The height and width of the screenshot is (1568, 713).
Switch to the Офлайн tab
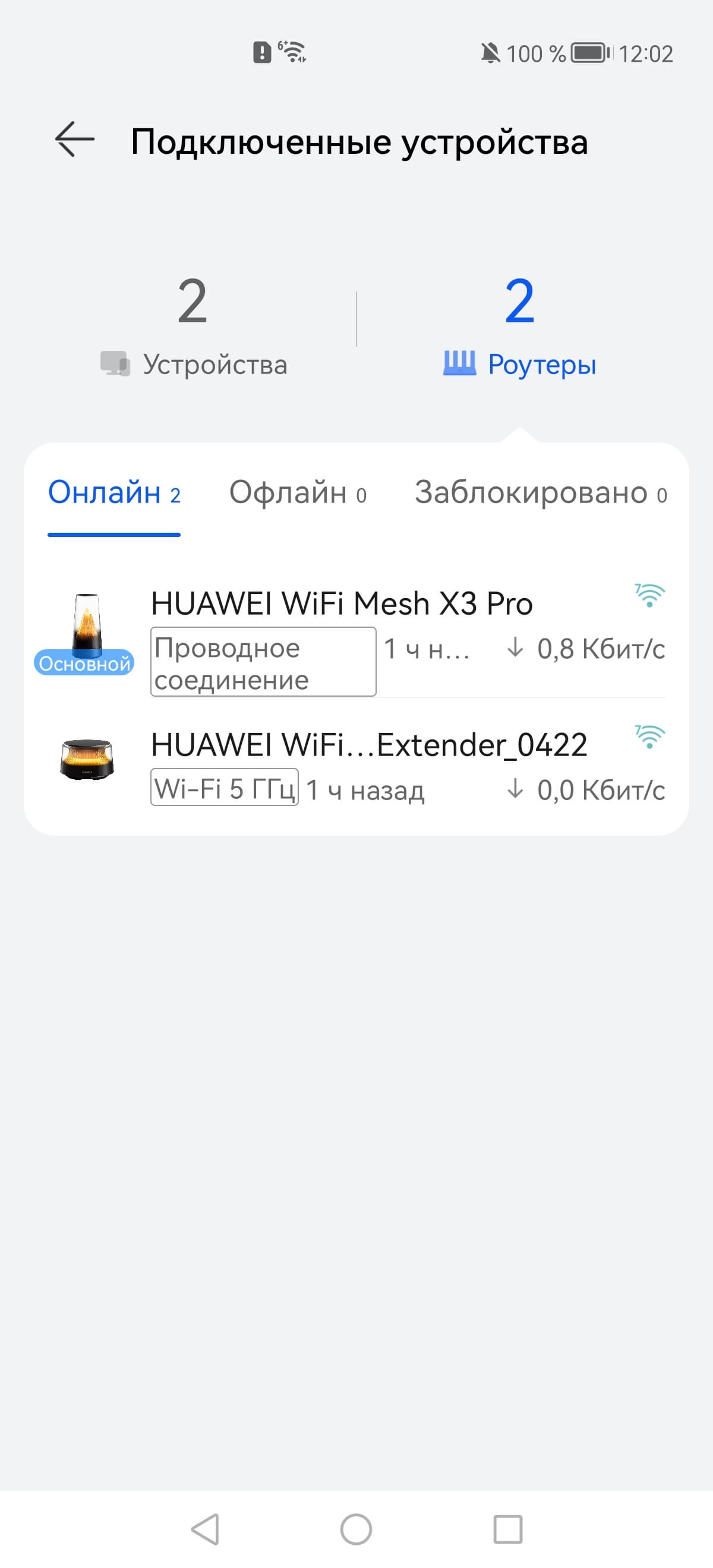298,492
